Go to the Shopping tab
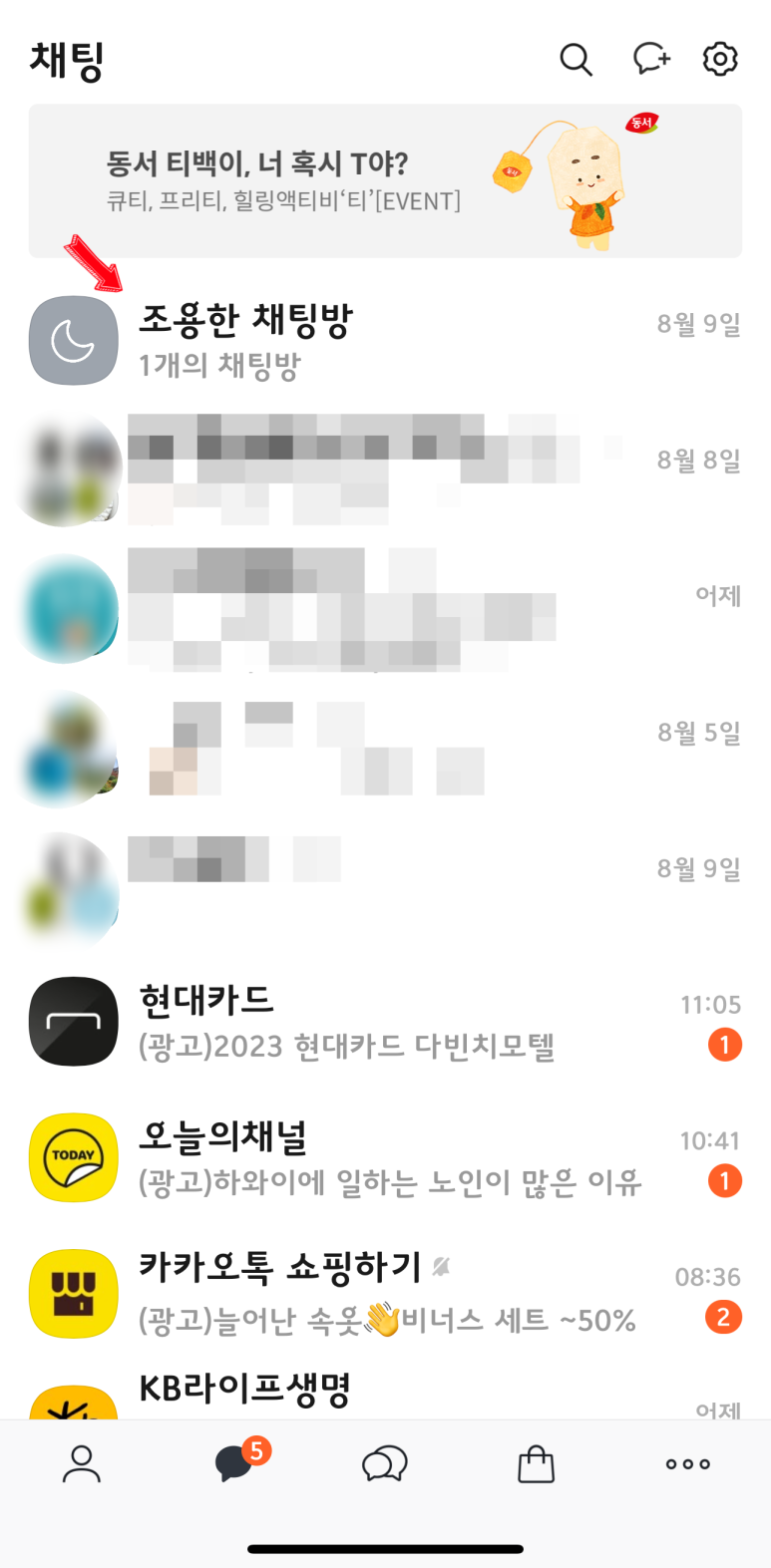Viewport: 771px width, 1568px height. 536,1463
